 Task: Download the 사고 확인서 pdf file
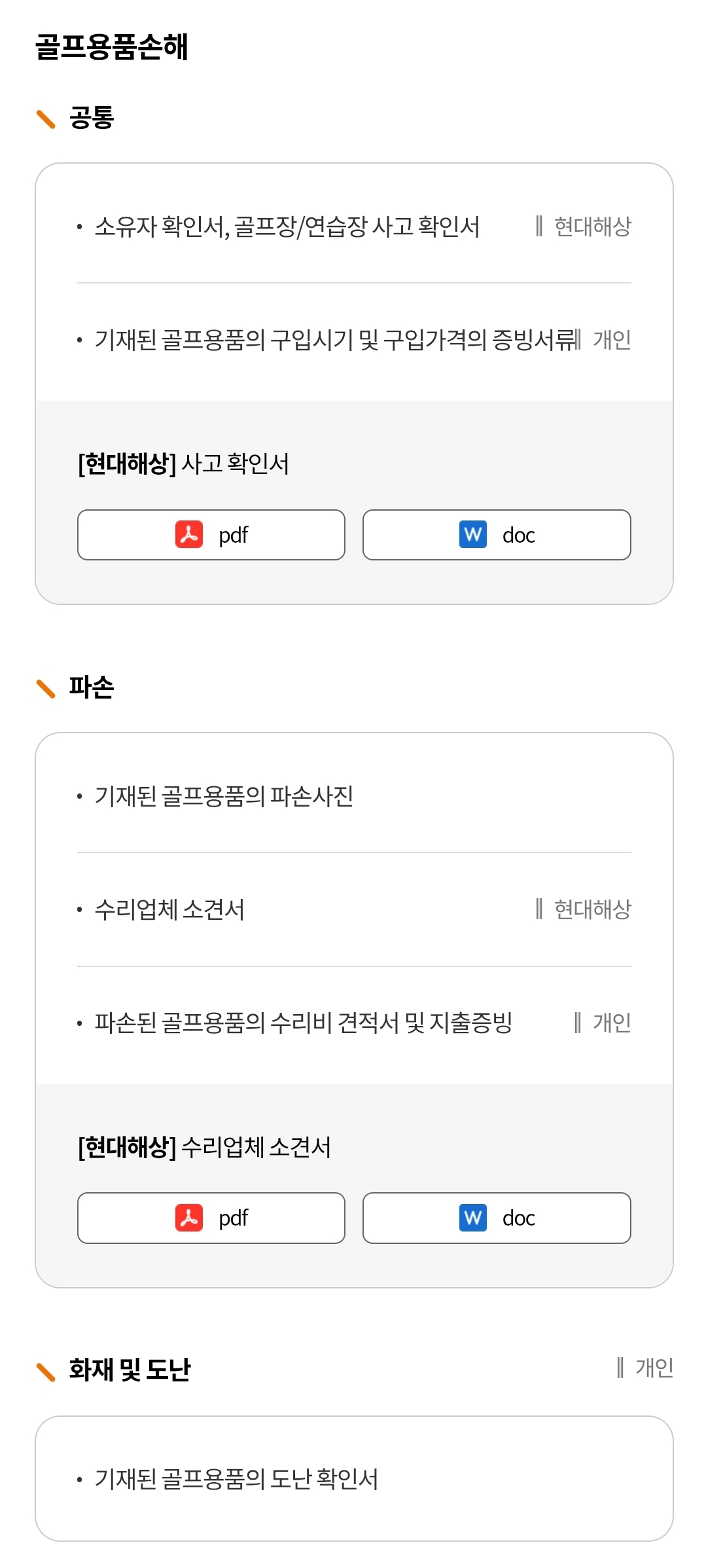[x=211, y=535]
